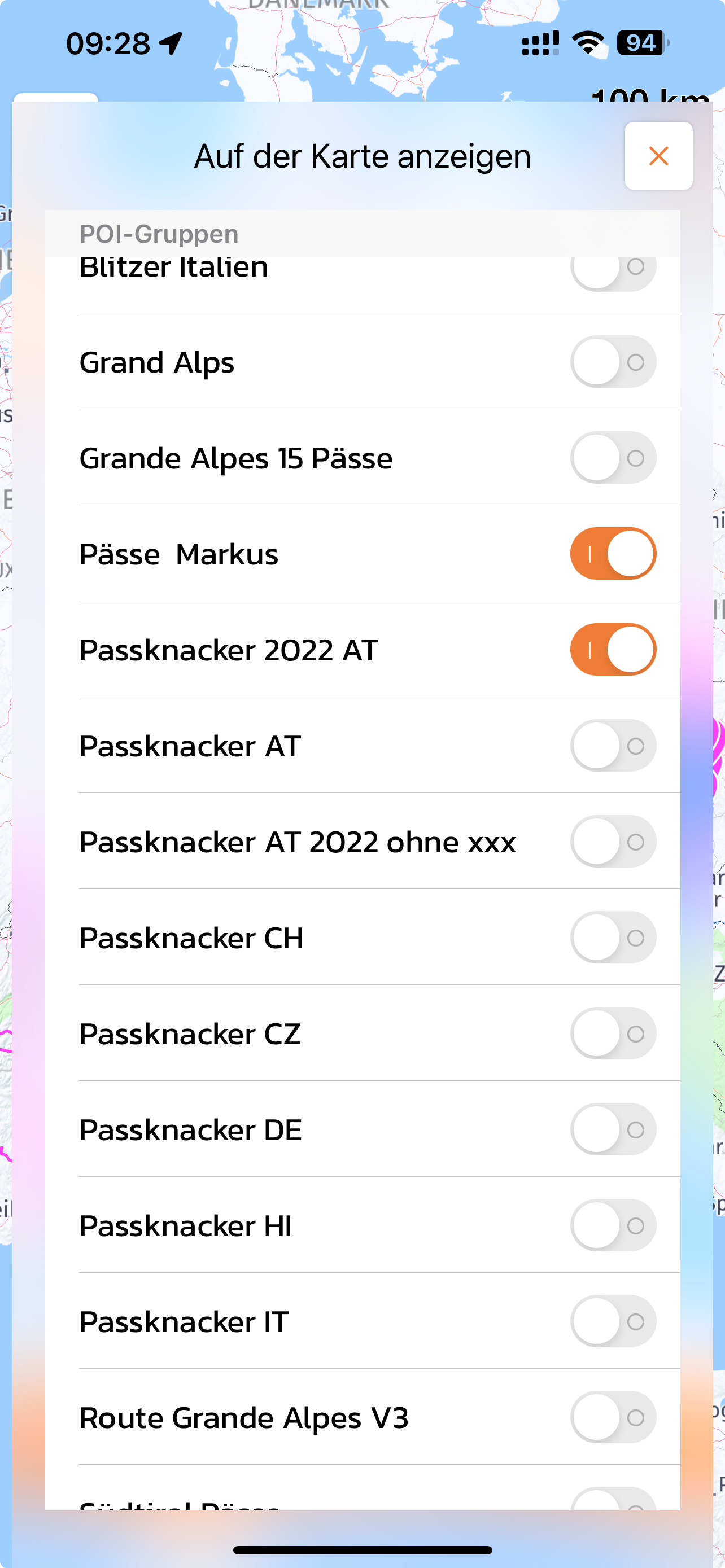The image size is (725, 1568).
Task: Turn on Passknacker DE
Action: pos(613,1130)
